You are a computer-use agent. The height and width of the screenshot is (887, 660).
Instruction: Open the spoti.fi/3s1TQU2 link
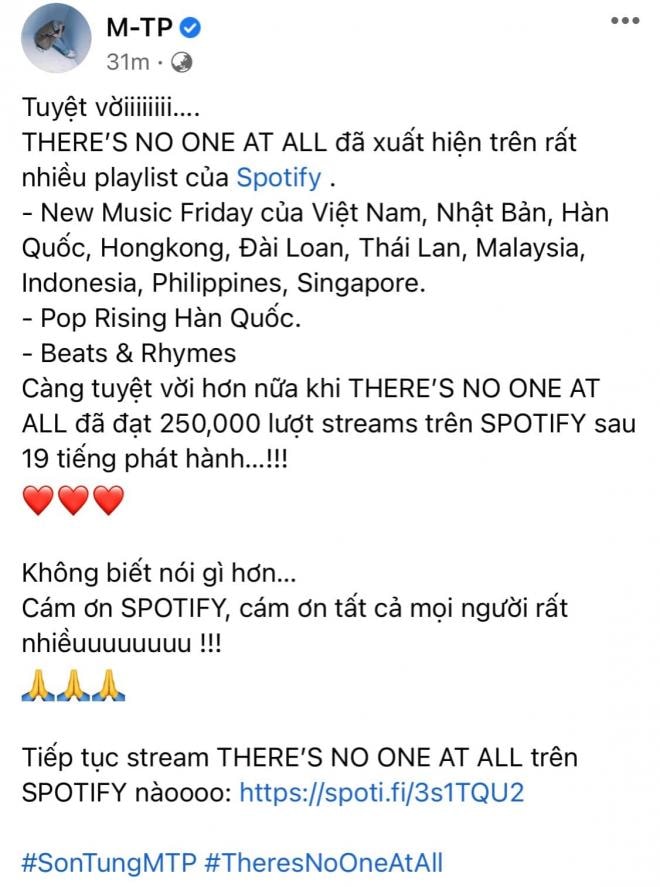pos(382,792)
